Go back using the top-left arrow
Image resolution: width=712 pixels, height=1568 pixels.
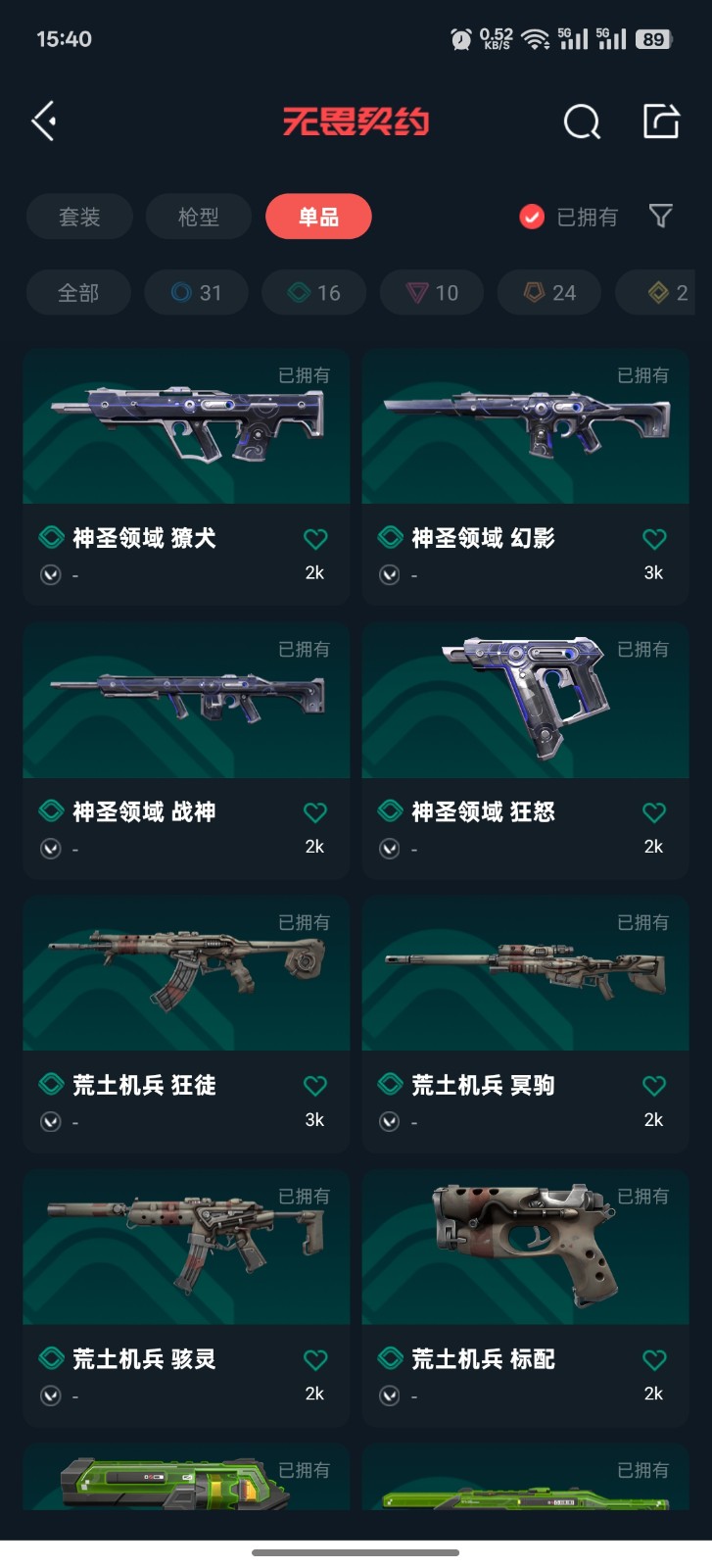click(x=44, y=122)
